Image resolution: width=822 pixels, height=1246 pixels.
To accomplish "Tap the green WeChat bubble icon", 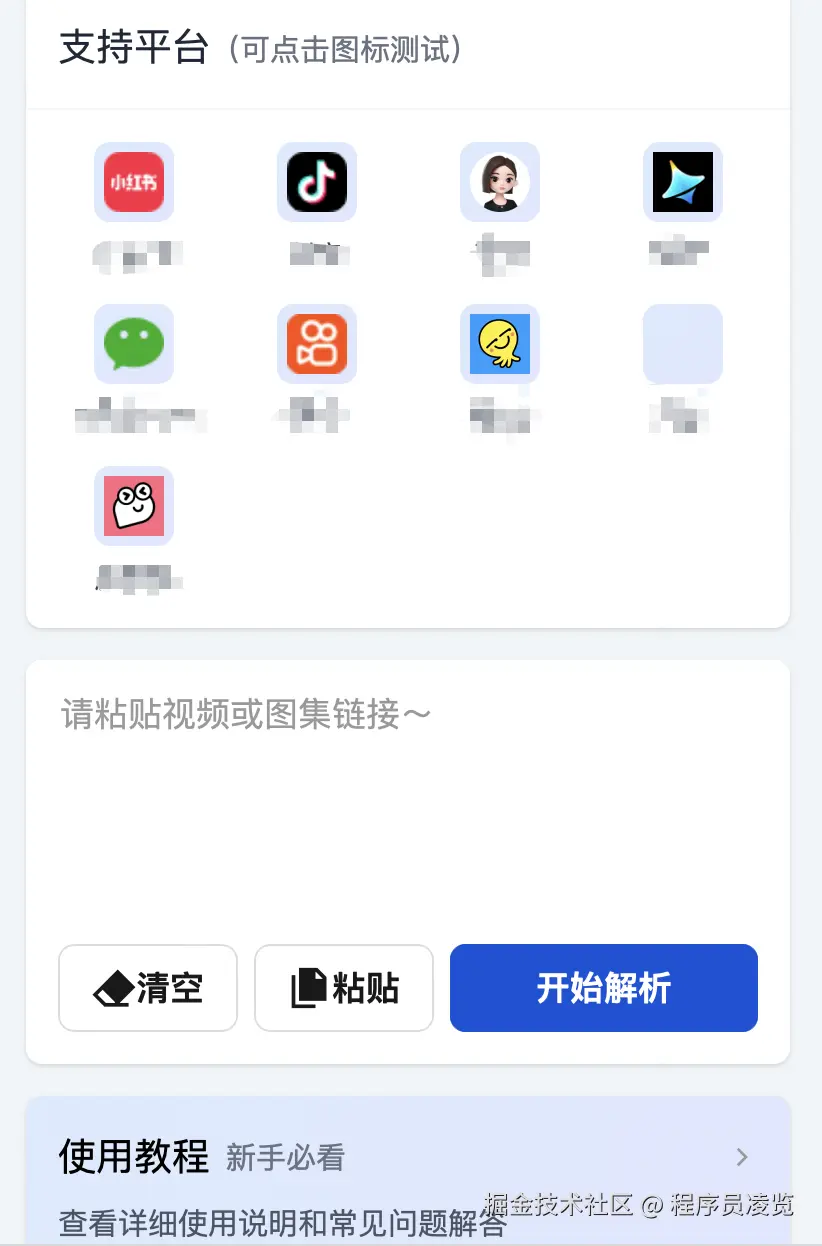I will click(x=134, y=344).
